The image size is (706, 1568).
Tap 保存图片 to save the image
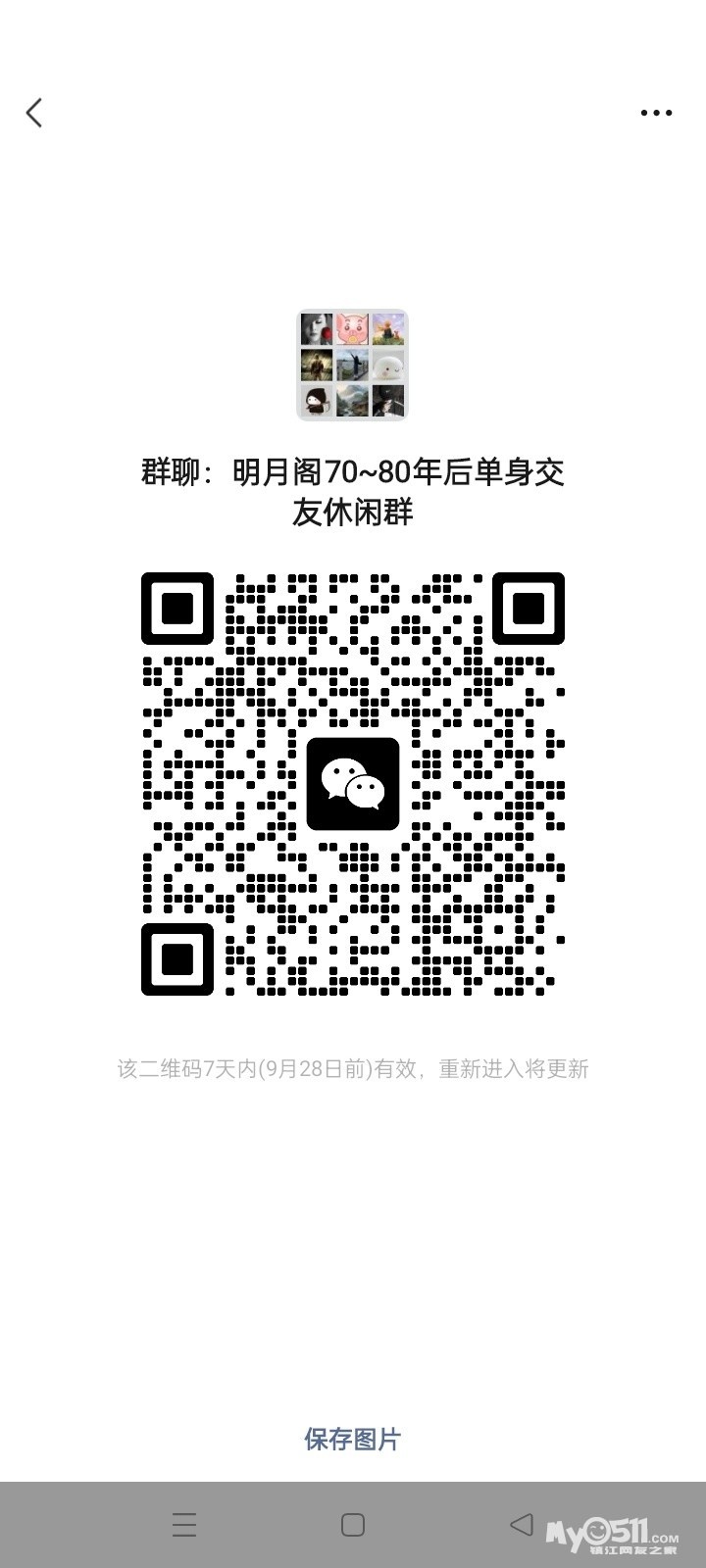click(x=353, y=1439)
